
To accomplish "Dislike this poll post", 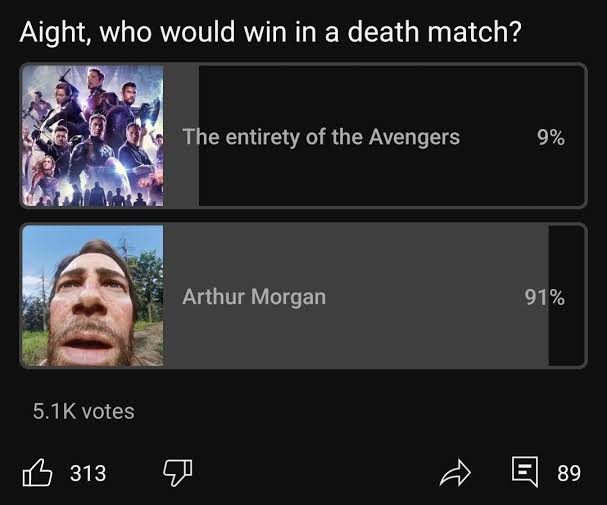I will pyautogui.click(x=176, y=472).
